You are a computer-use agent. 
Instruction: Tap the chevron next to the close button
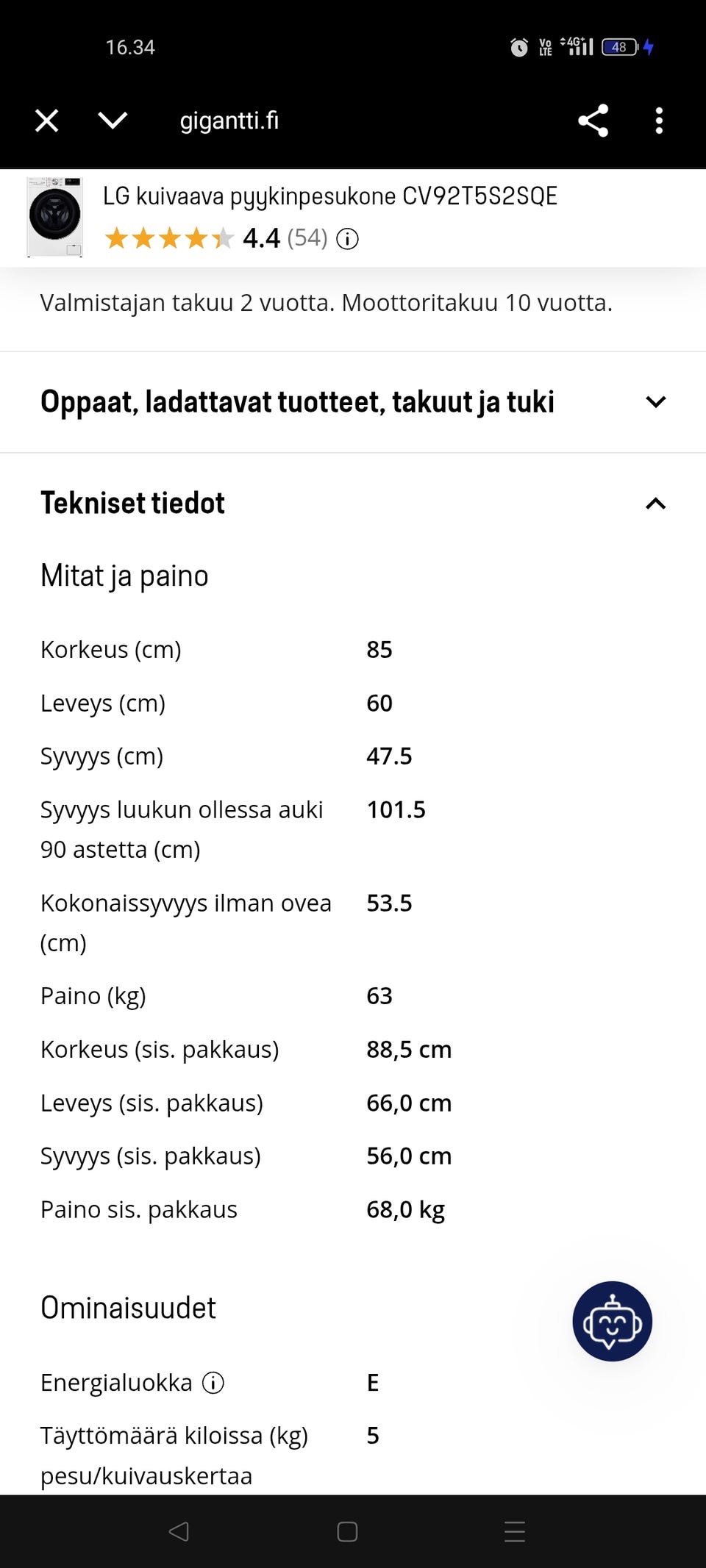(112, 121)
